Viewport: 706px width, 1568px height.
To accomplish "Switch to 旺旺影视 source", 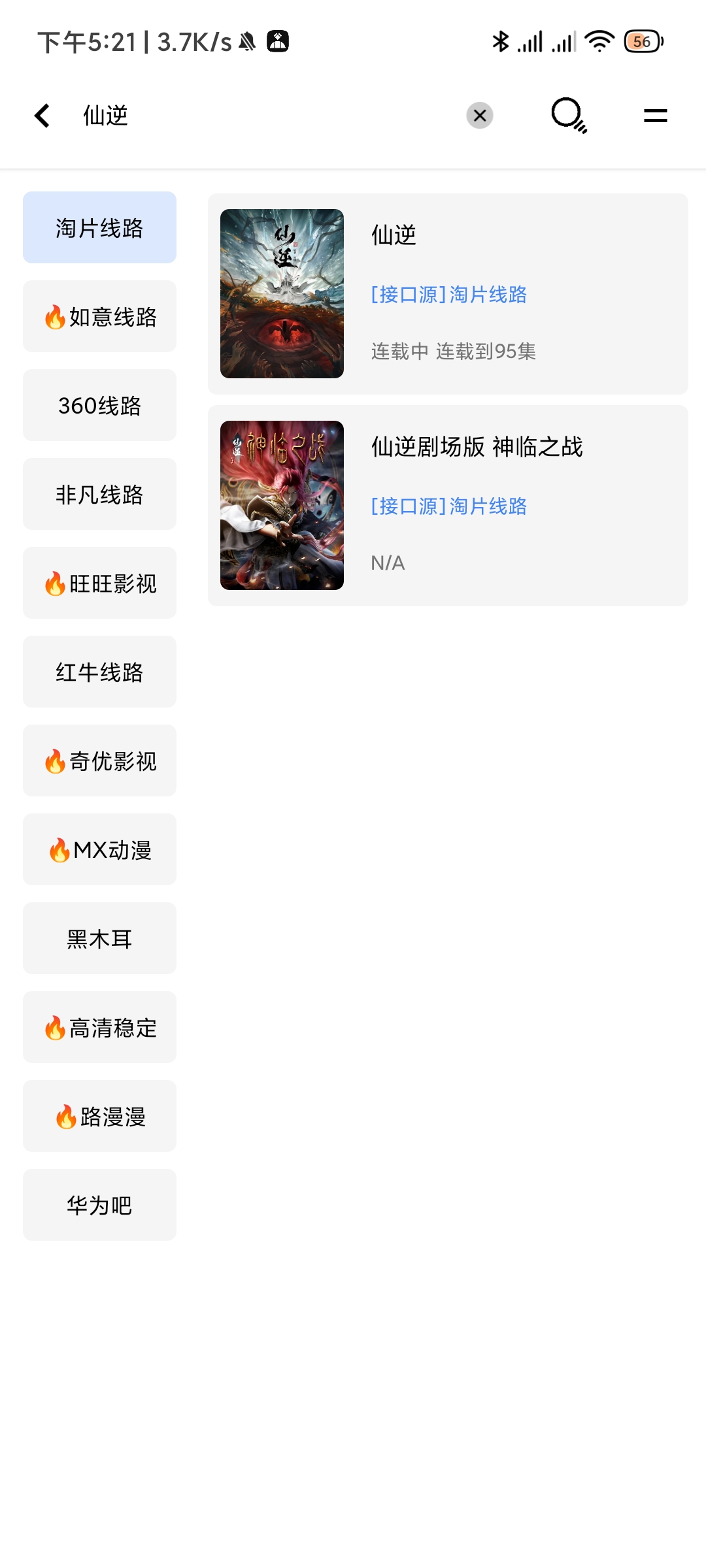I will (x=99, y=583).
